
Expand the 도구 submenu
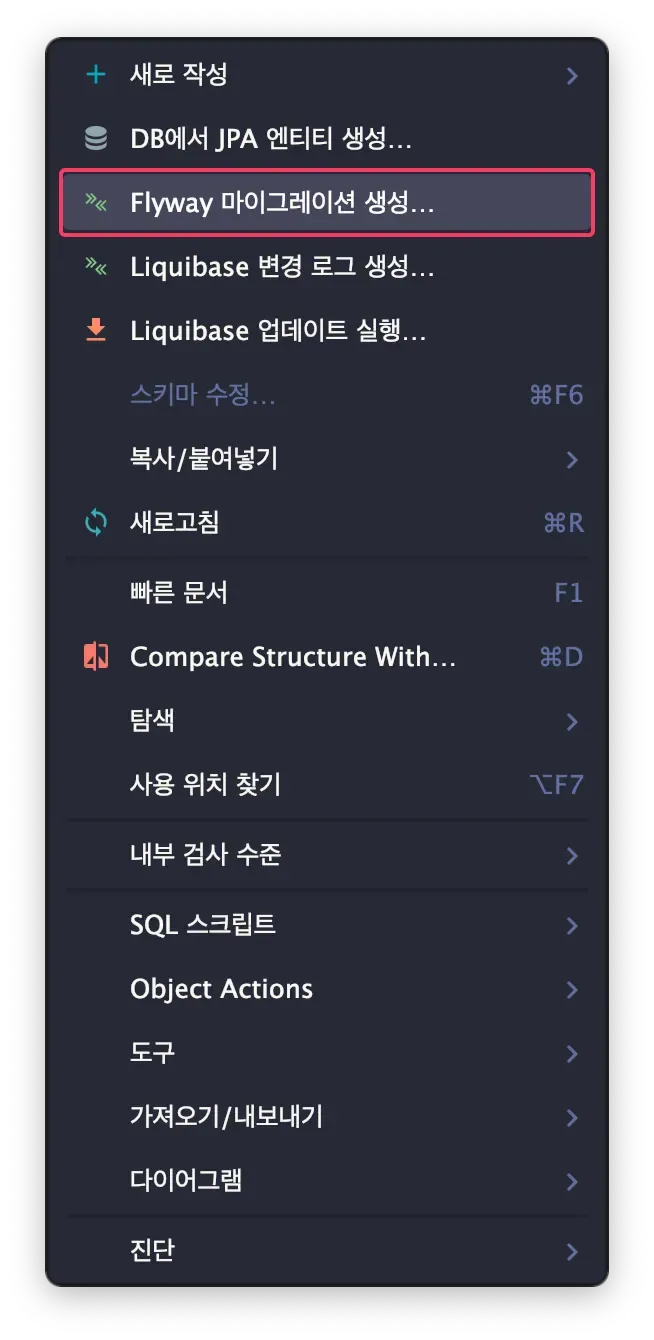point(153,1053)
